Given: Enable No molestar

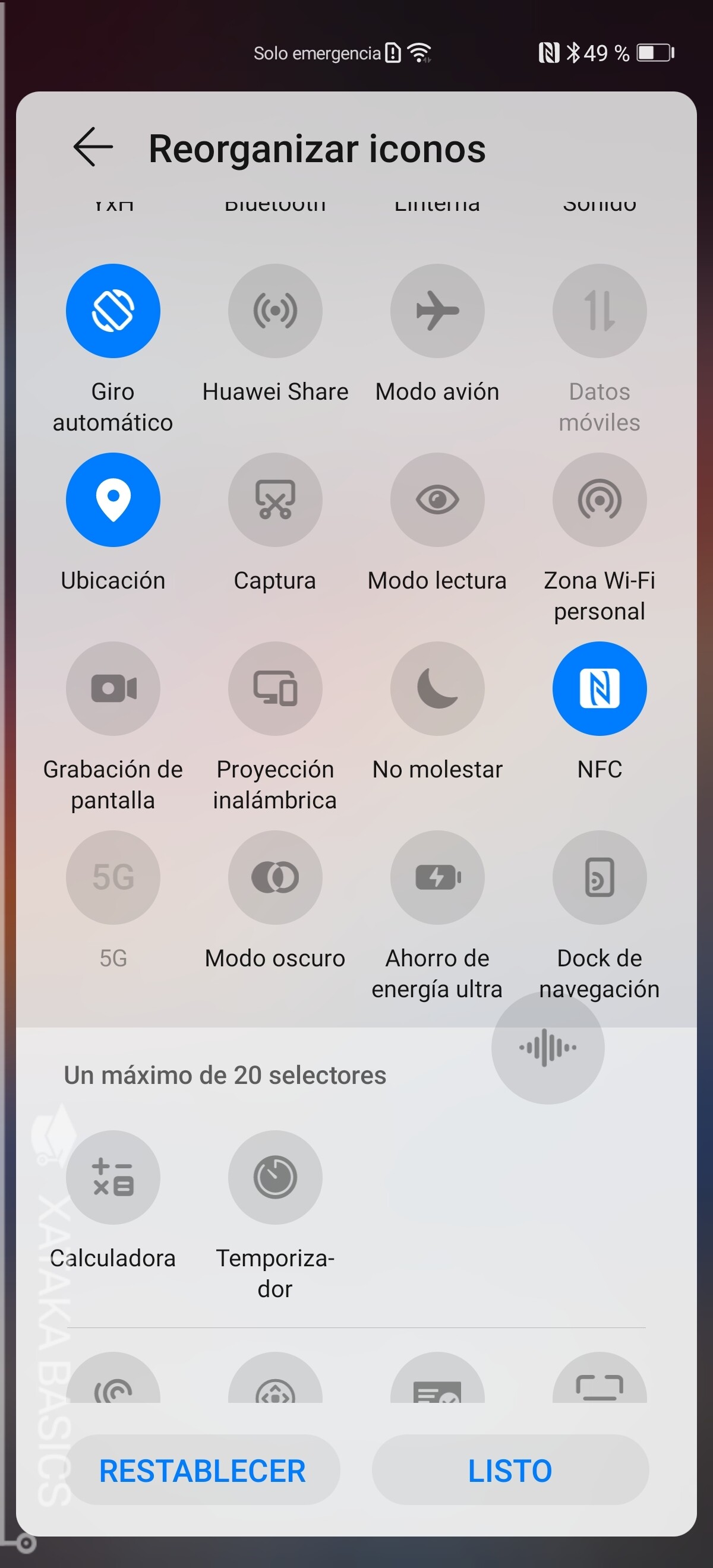Looking at the screenshot, I should pos(437,688).
